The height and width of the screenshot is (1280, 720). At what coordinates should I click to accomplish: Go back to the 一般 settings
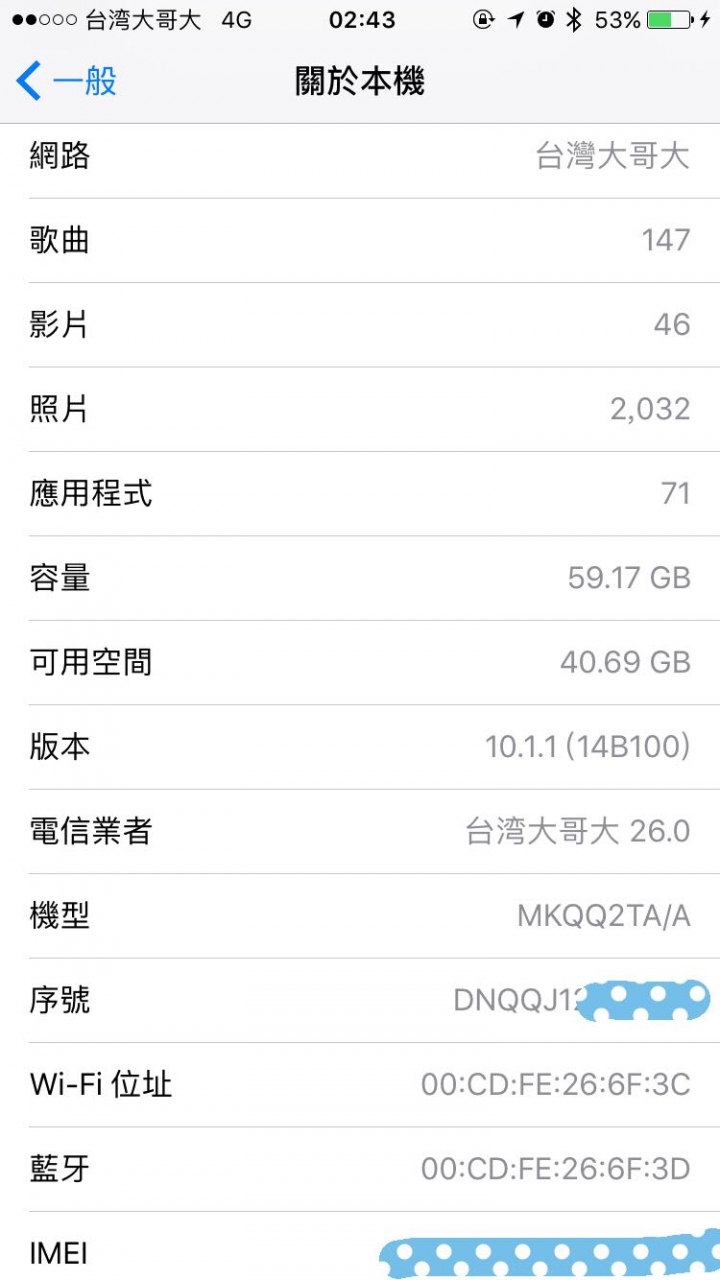click(x=66, y=81)
